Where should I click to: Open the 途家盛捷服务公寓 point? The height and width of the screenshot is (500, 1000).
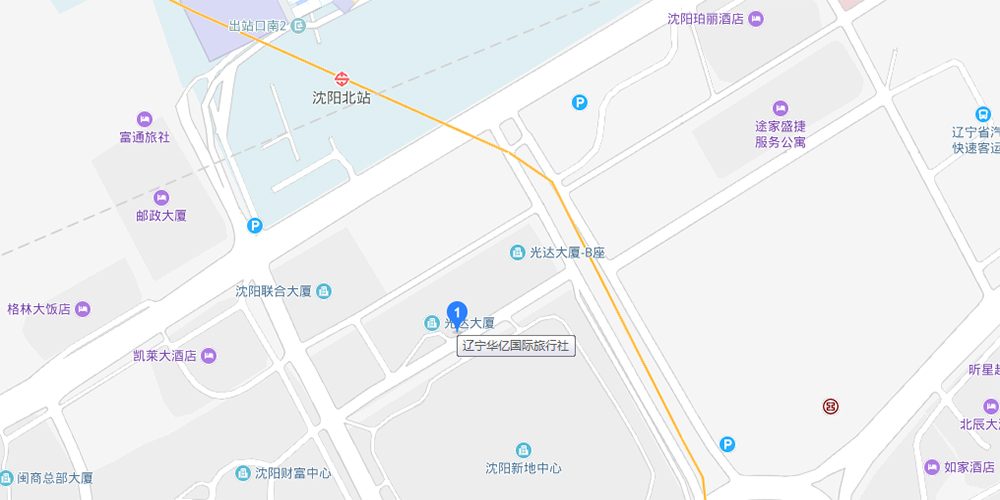(780, 108)
